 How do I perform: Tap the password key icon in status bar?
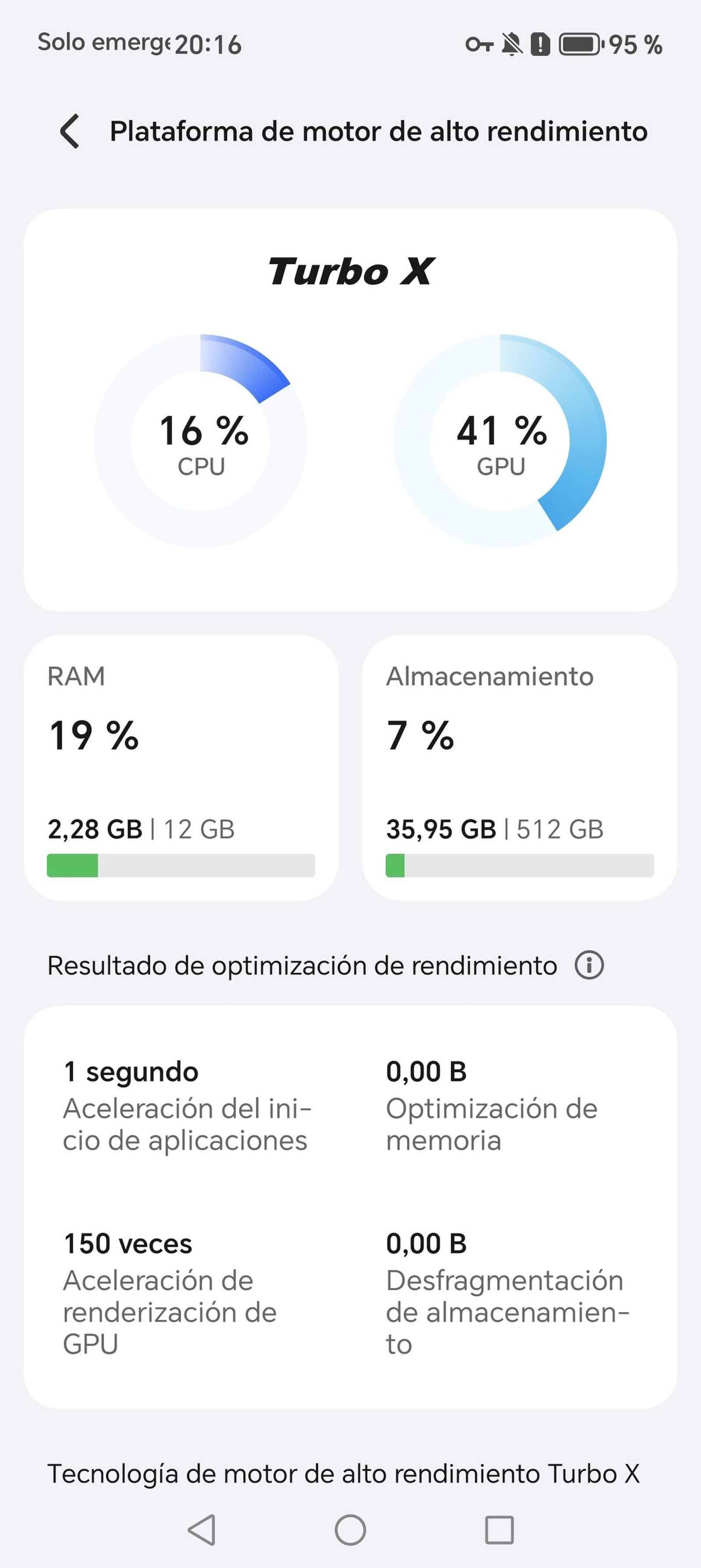pos(480,43)
